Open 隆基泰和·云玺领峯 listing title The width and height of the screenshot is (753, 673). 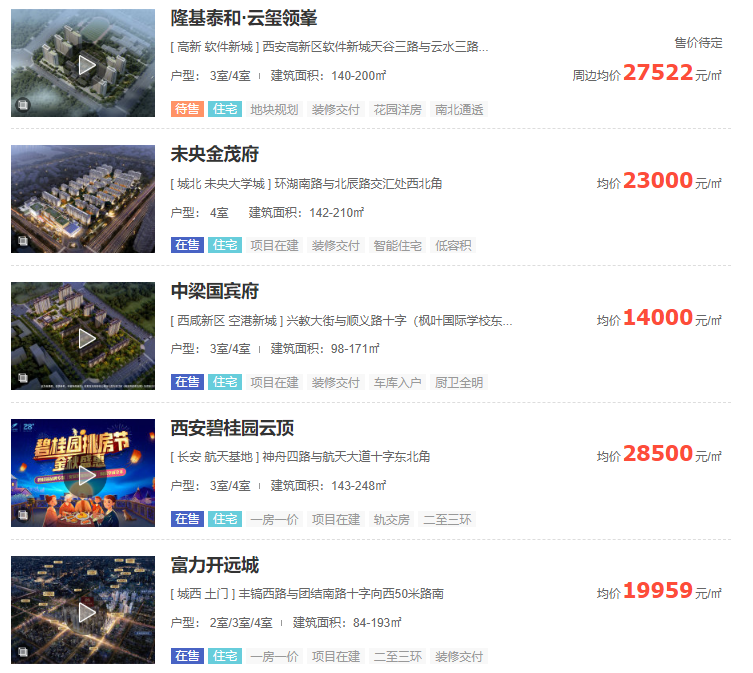click(244, 18)
